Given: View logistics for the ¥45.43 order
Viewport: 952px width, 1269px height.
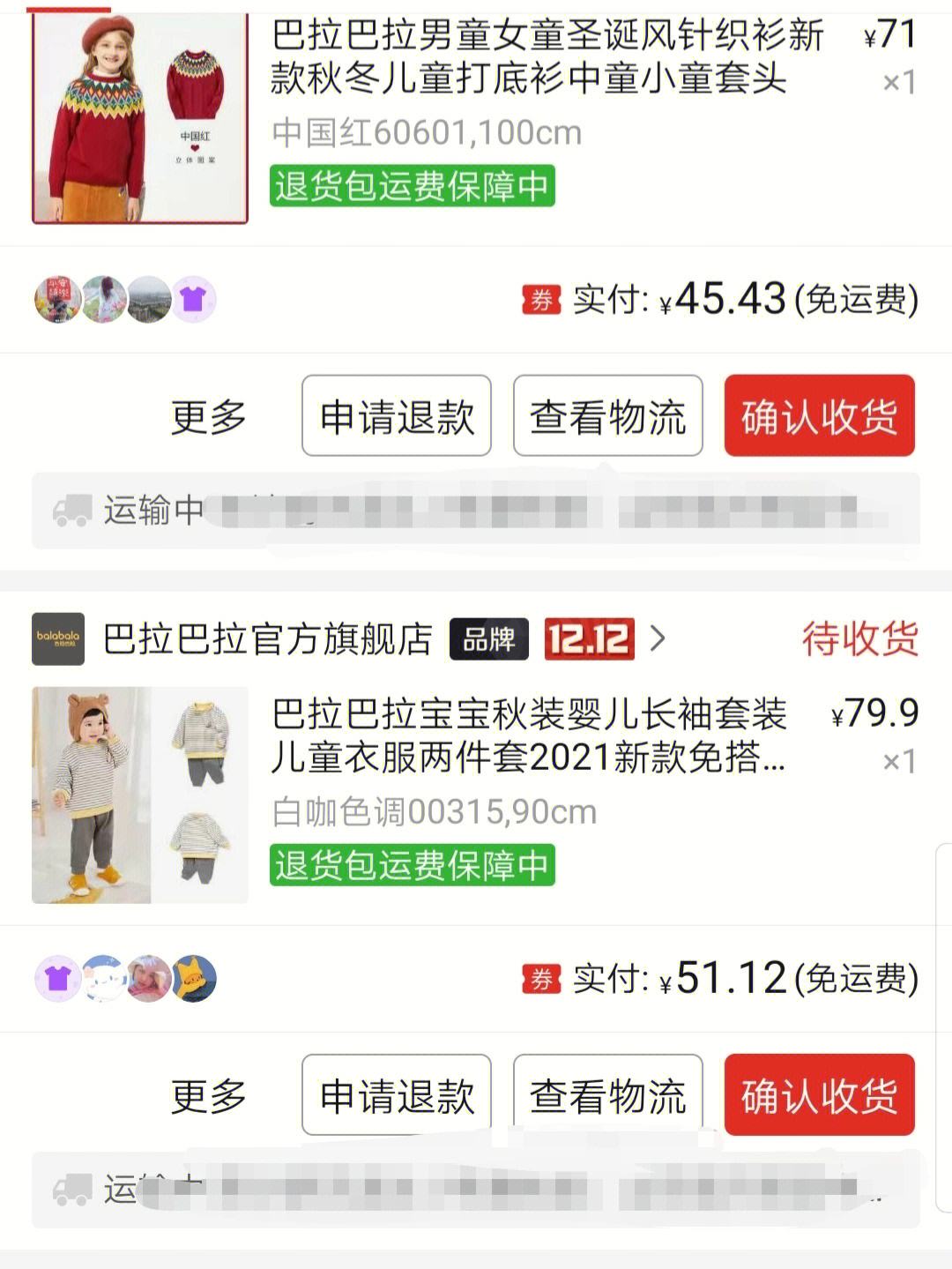Looking at the screenshot, I should [x=607, y=416].
